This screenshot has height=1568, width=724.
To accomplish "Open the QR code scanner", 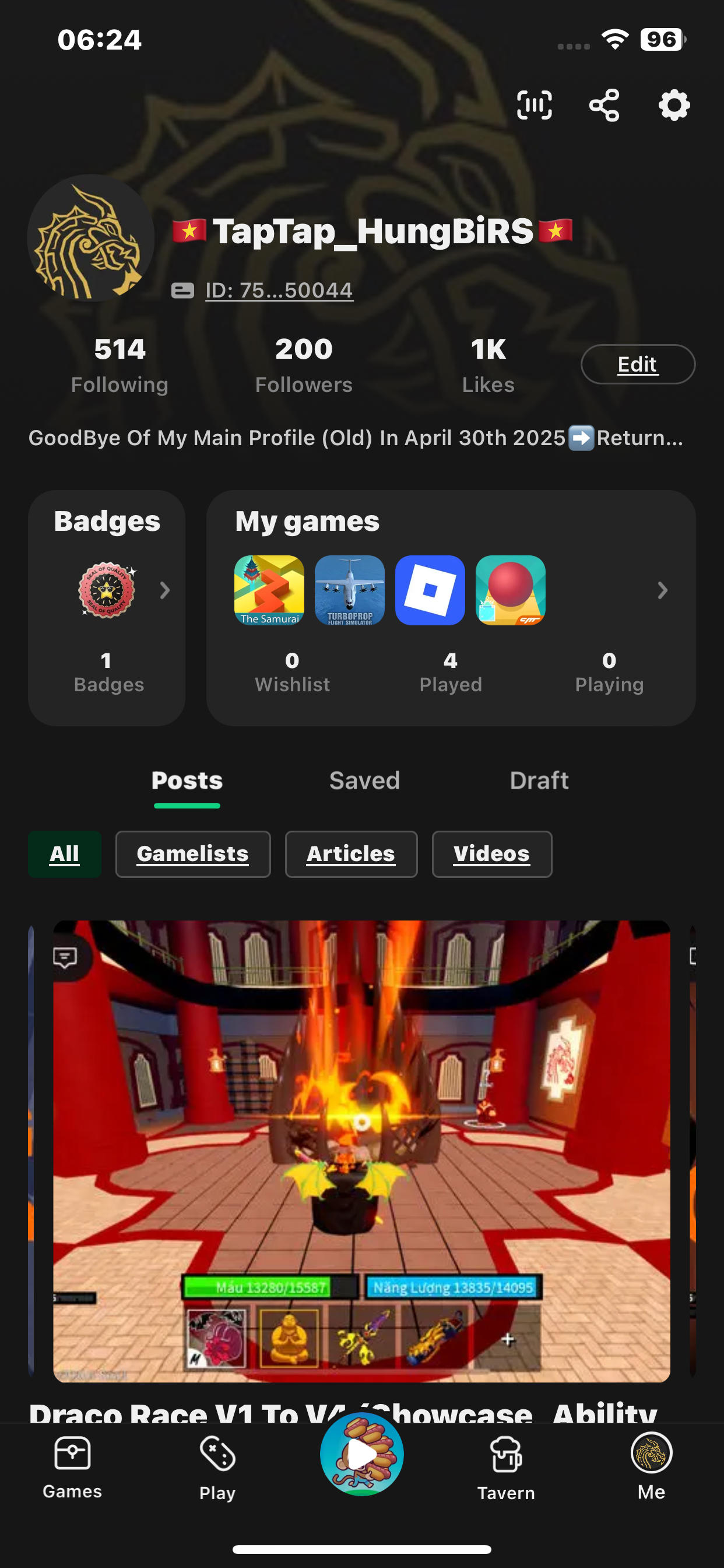I will [x=533, y=106].
